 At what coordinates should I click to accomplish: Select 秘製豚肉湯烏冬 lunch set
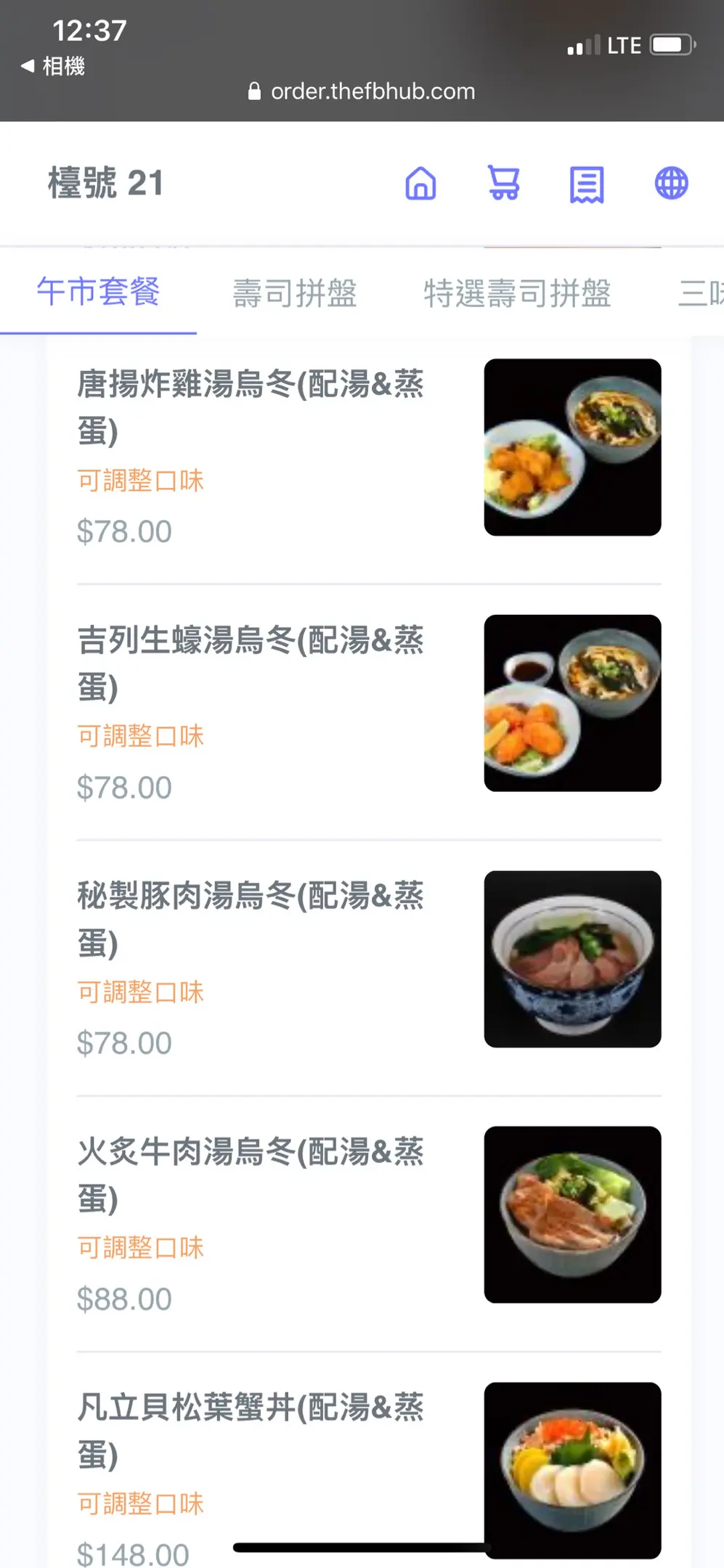(251, 918)
